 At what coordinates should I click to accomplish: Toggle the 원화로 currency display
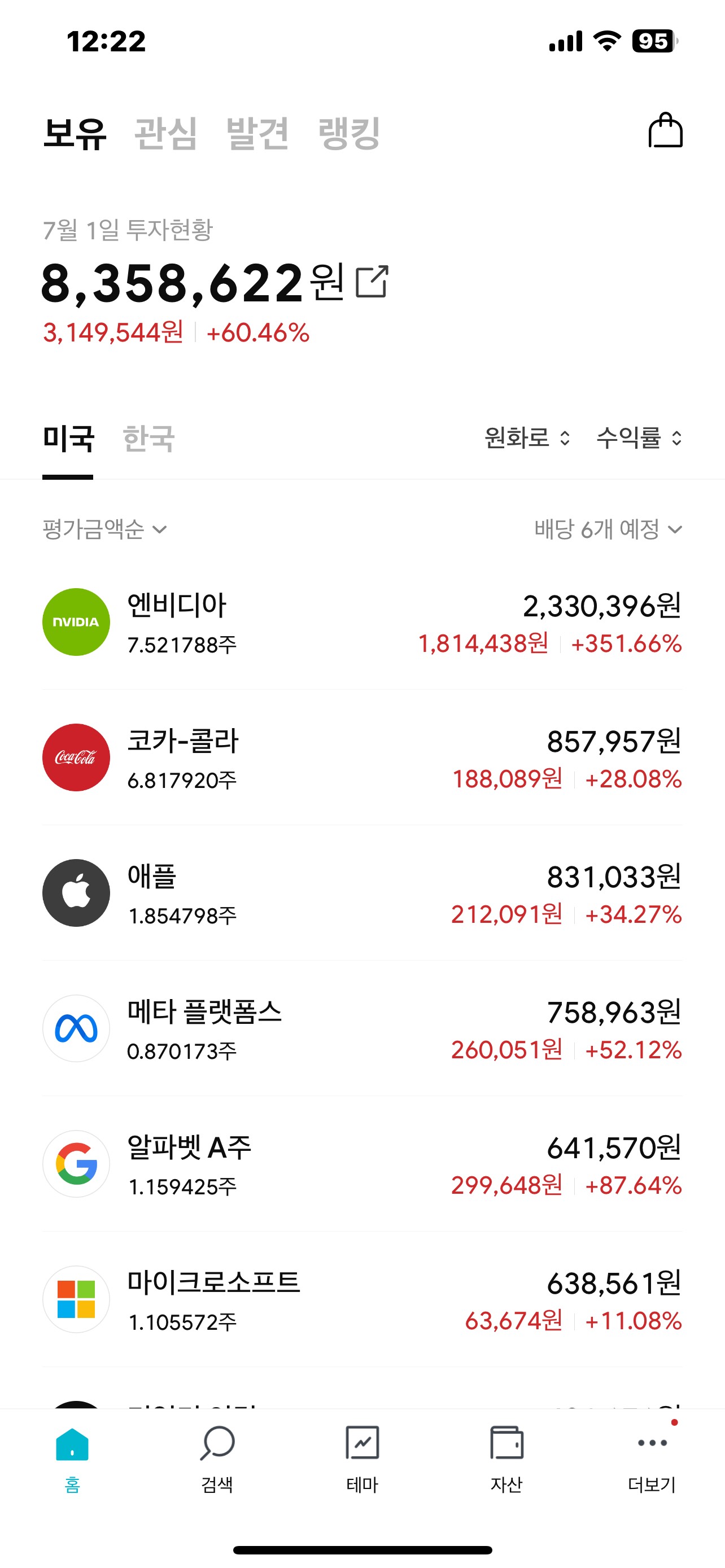527,437
